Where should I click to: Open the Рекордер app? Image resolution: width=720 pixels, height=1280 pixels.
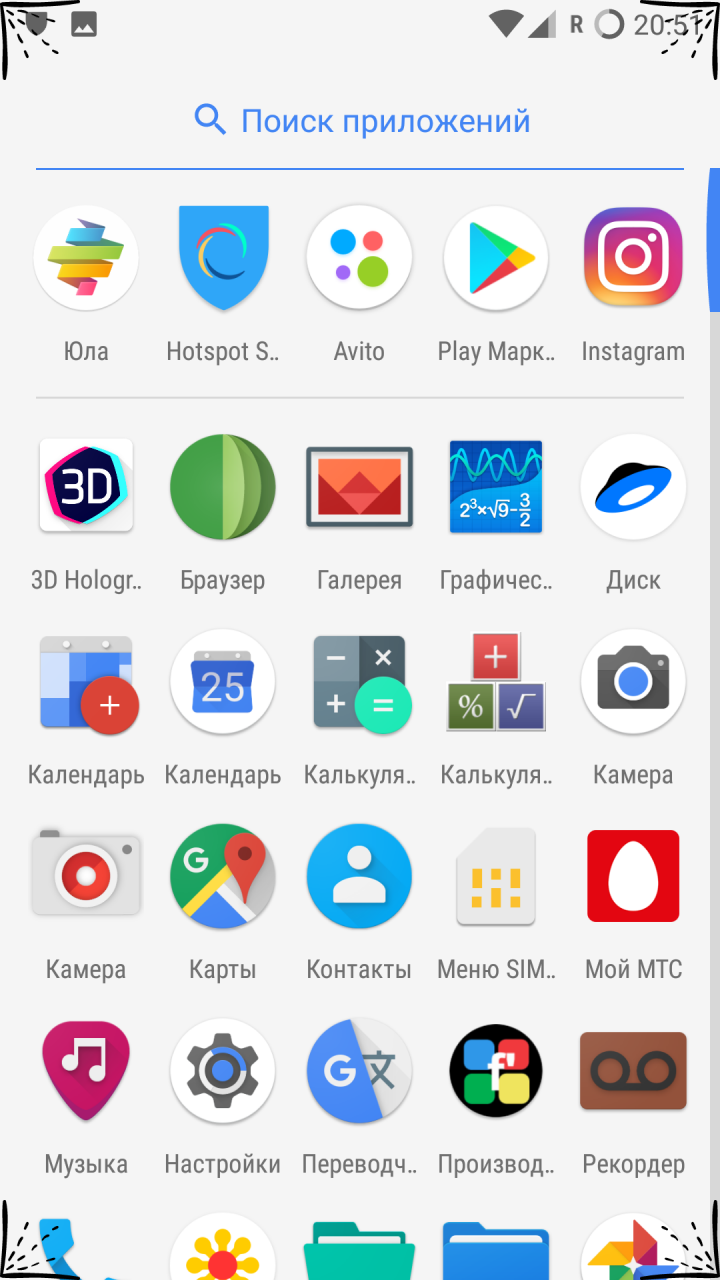tap(633, 1071)
